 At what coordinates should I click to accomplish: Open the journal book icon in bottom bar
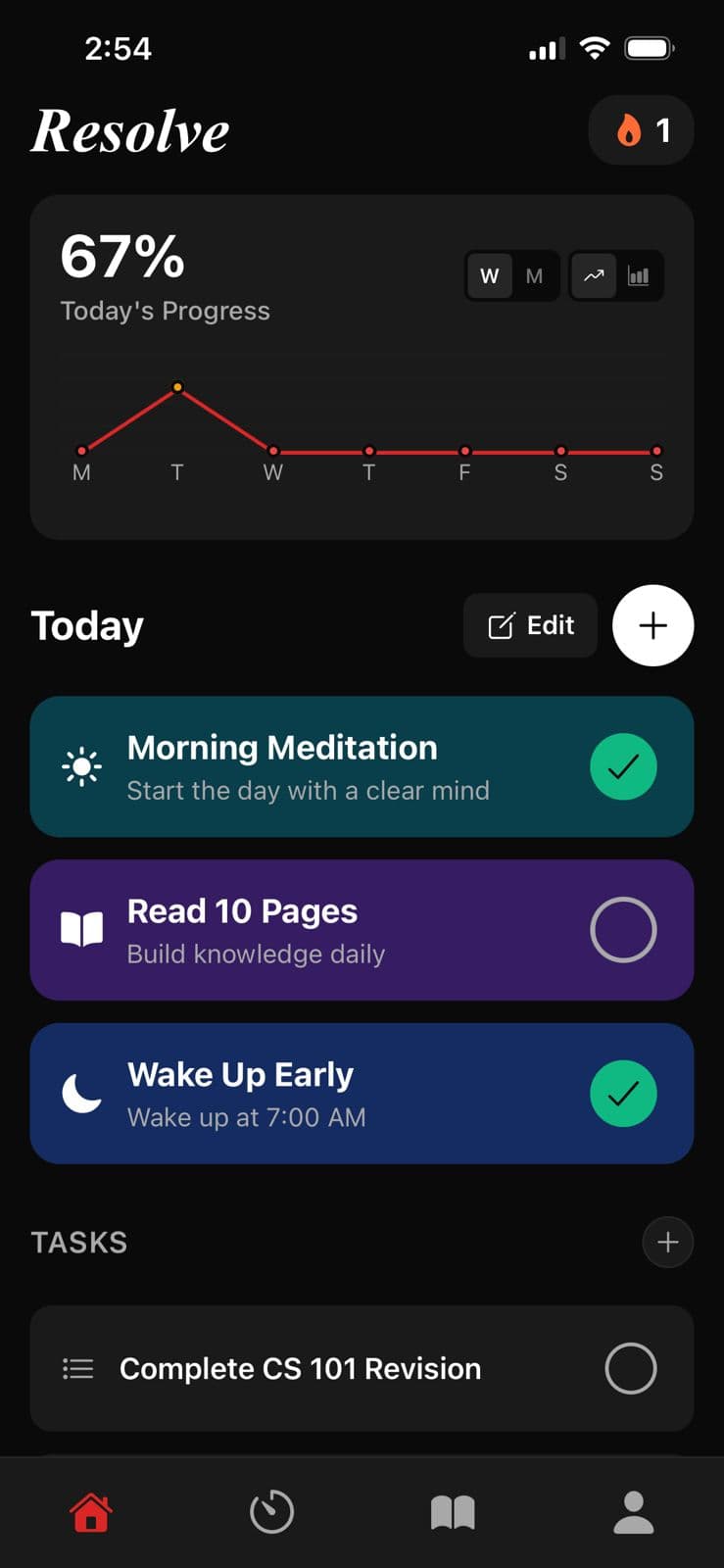pyautogui.click(x=453, y=1512)
